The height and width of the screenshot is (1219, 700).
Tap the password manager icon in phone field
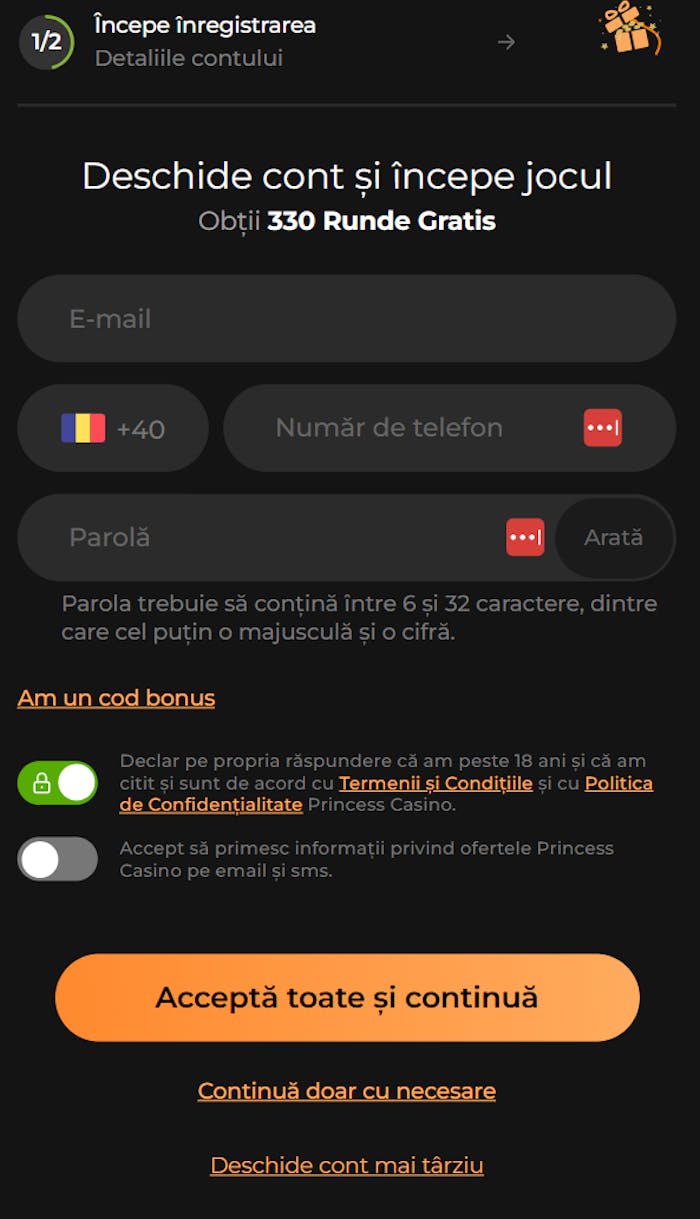[603, 428]
